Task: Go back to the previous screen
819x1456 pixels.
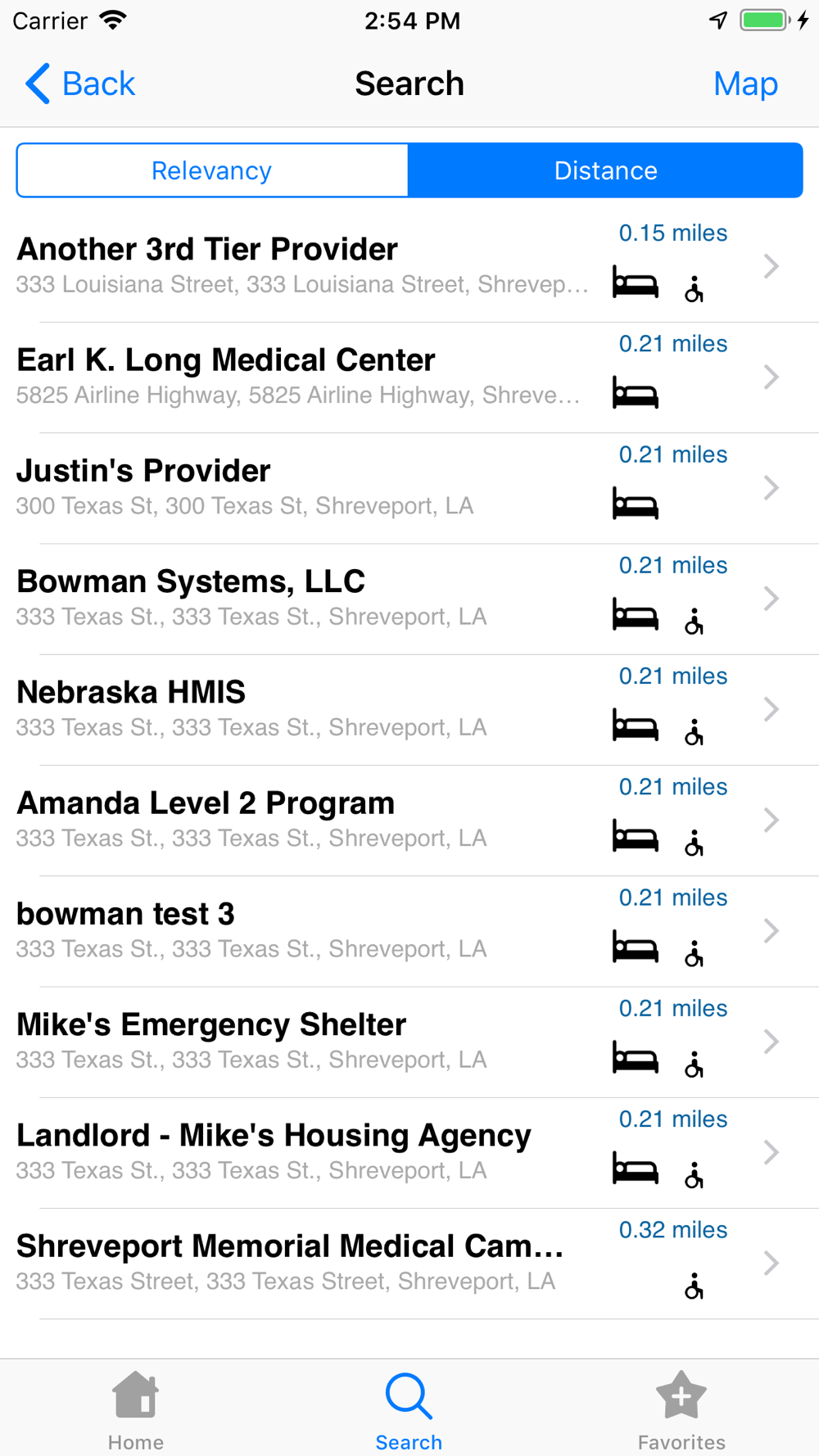Action: pyautogui.click(x=80, y=84)
